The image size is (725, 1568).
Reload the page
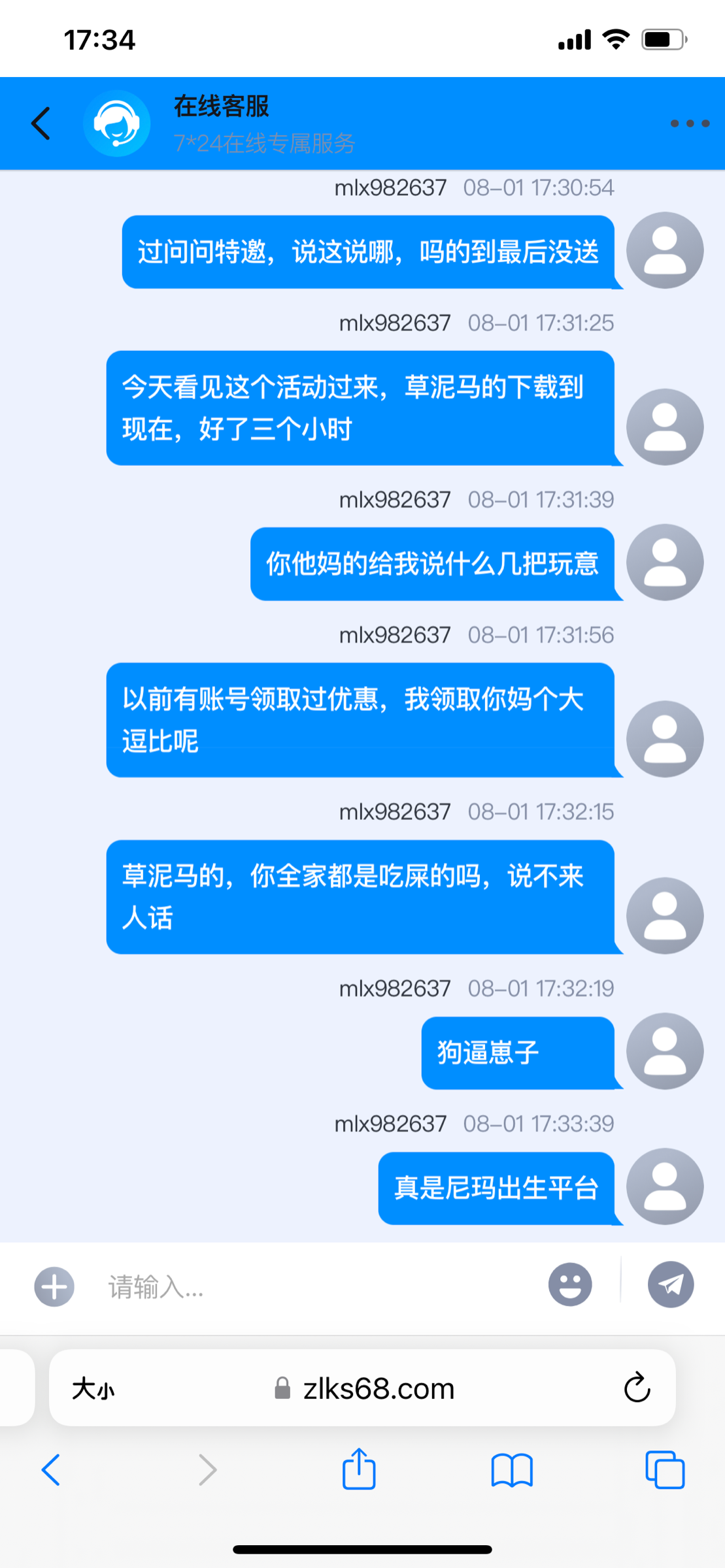pos(637,1388)
